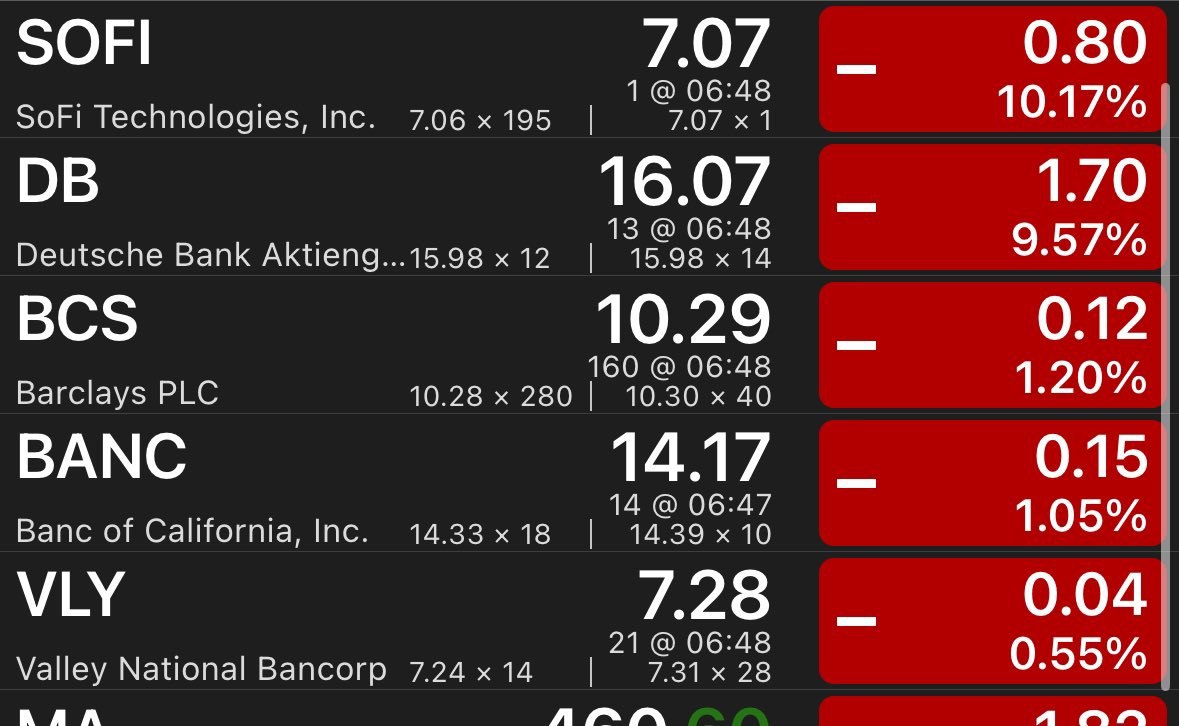Toggle DB's change box showing 9.57%
The height and width of the screenshot is (726, 1179).
(992, 207)
